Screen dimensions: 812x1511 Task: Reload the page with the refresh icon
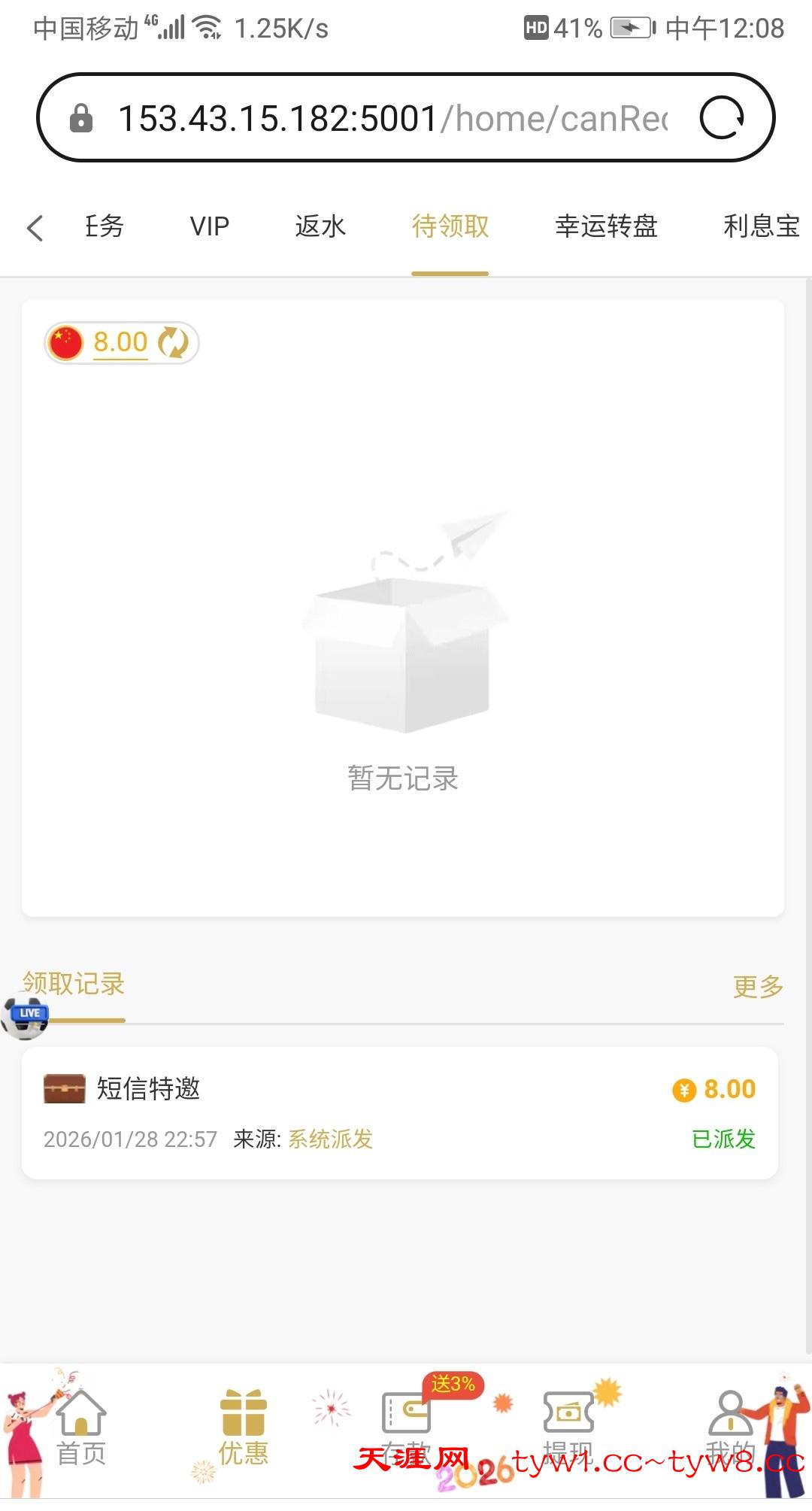click(722, 118)
